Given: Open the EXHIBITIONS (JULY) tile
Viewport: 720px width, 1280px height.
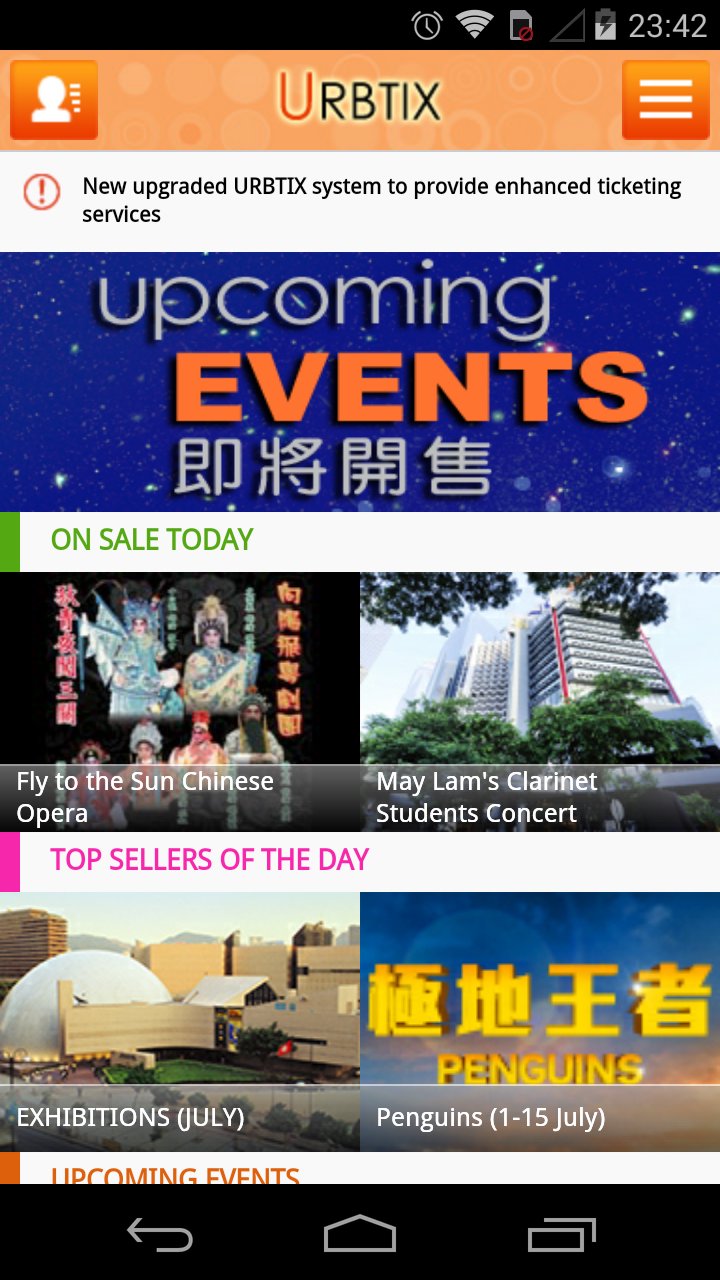Looking at the screenshot, I should point(180,1022).
